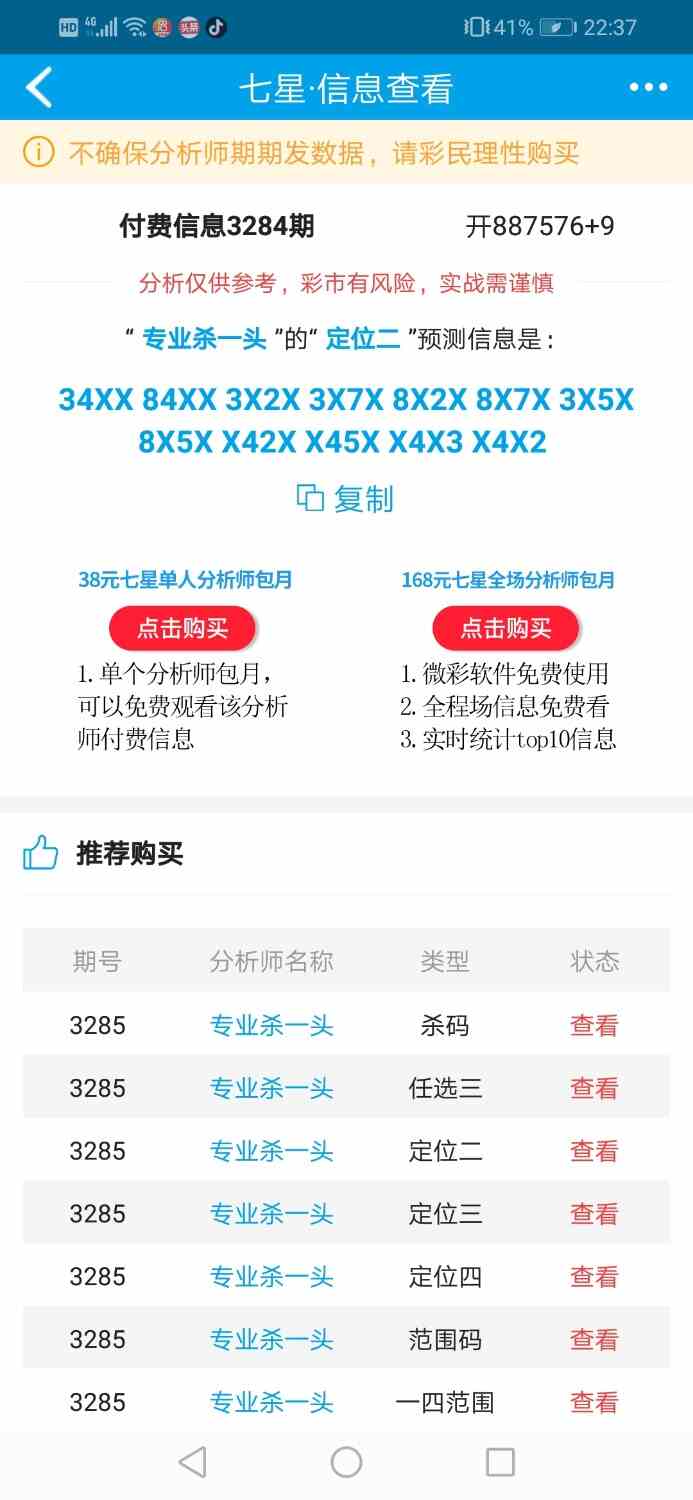Open the system recent apps view
693x1500 pixels.
coord(500,1462)
